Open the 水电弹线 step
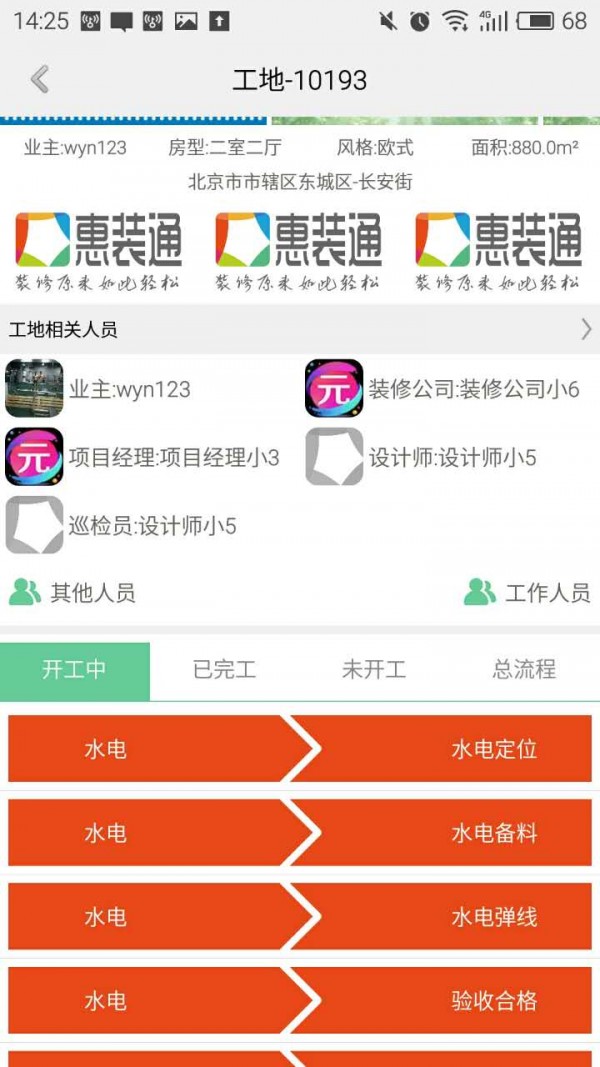The image size is (600, 1067). pyautogui.click(x=300, y=917)
